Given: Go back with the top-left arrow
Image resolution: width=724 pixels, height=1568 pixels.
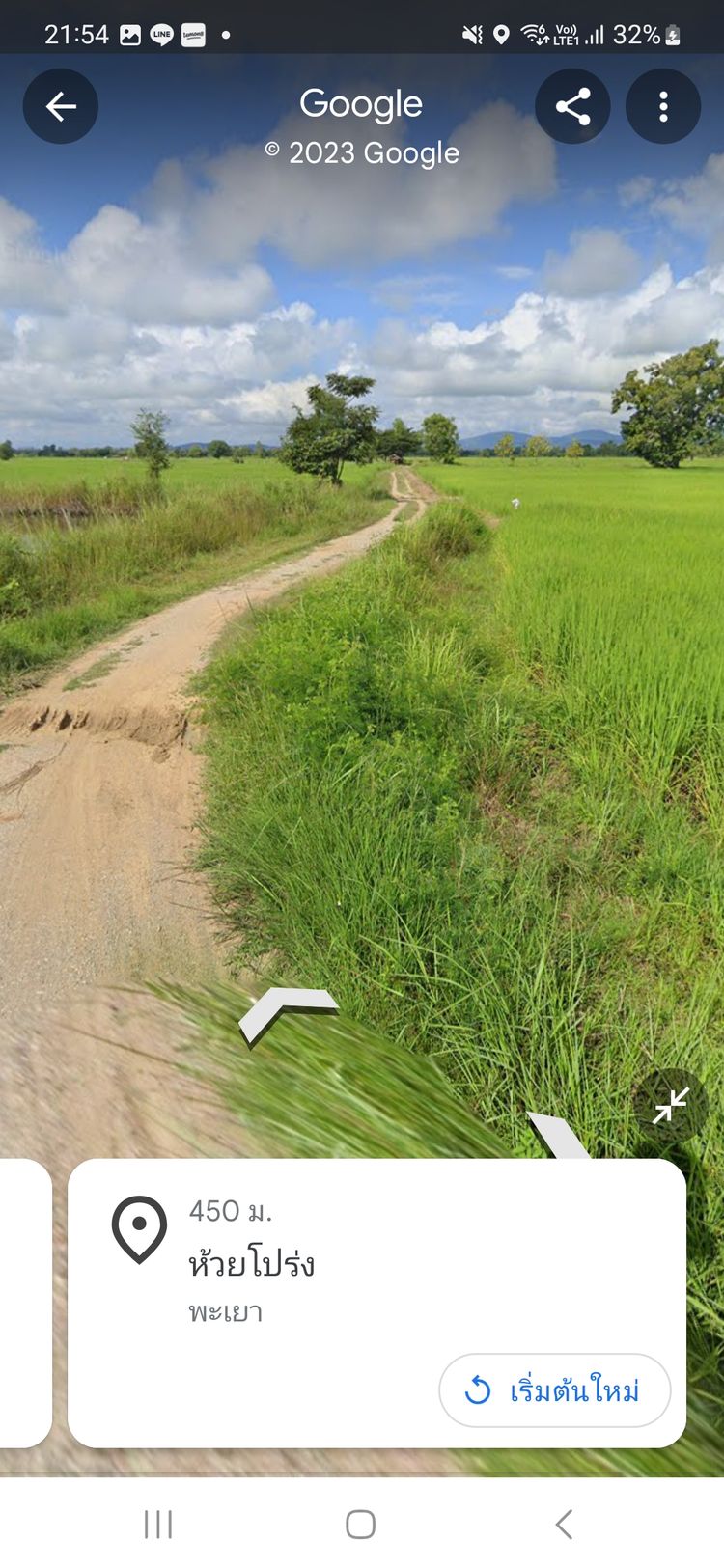Looking at the screenshot, I should [61, 106].
